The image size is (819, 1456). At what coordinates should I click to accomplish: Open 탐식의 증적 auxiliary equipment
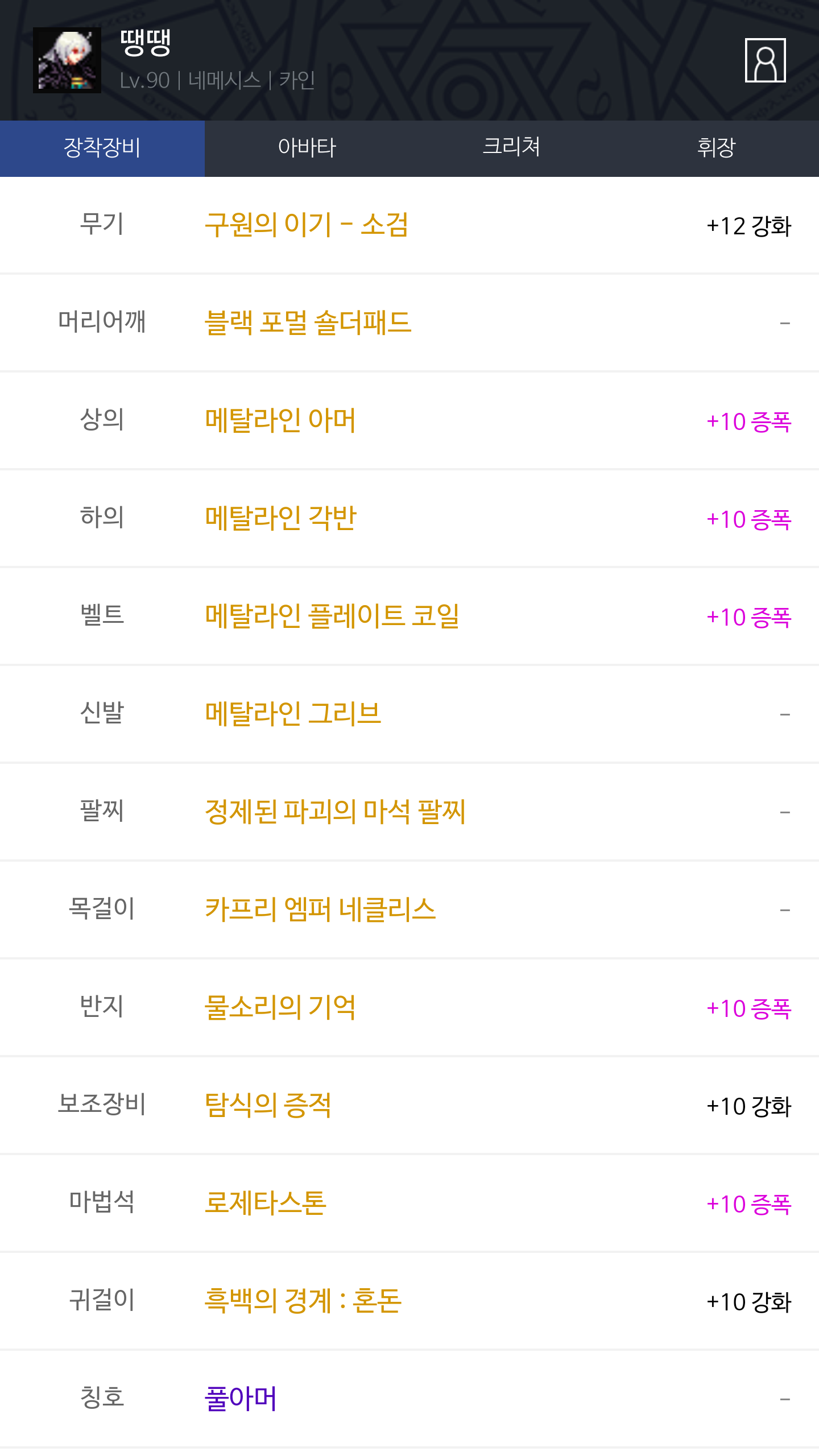click(x=268, y=1105)
